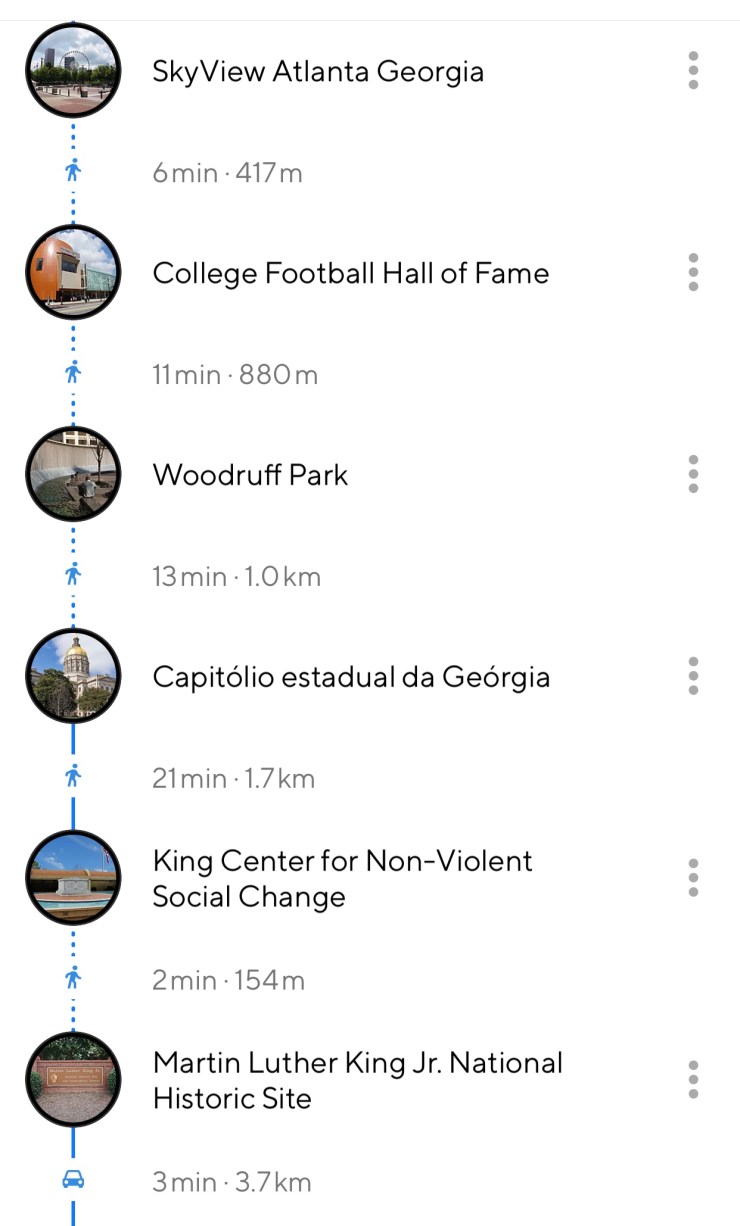Show more options for Capitólio estadual da Geórgia
The width and height of the screenshot is (740, 1226).
pyautogui.click(x=693, y=676)
